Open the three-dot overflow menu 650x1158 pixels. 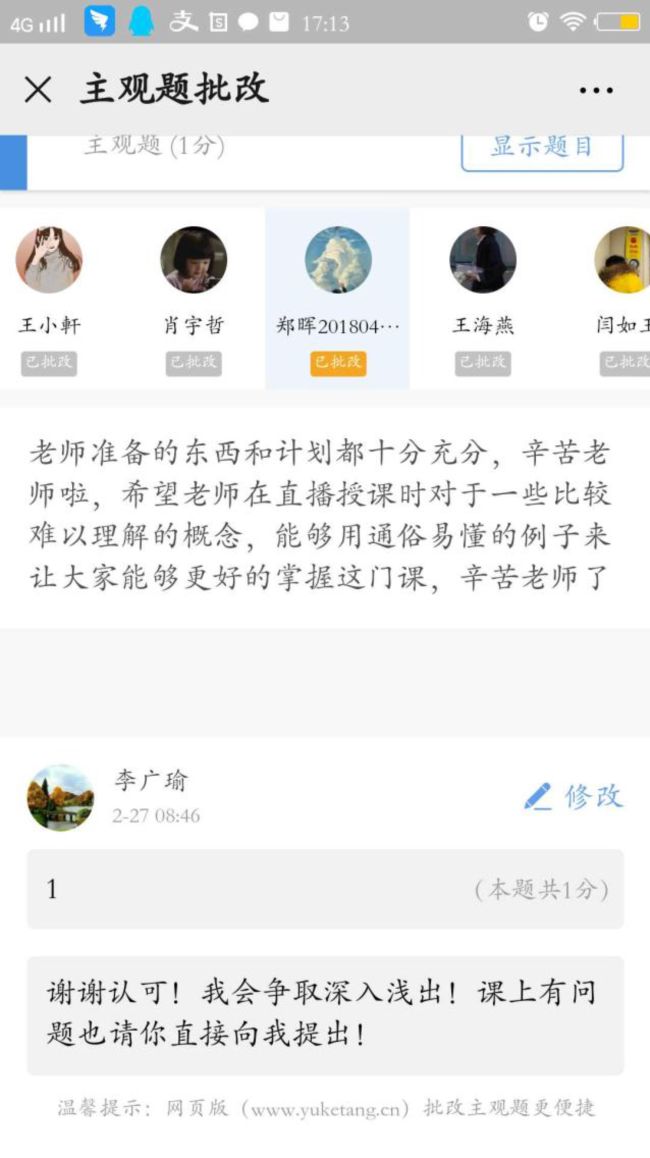click(596, 91)
